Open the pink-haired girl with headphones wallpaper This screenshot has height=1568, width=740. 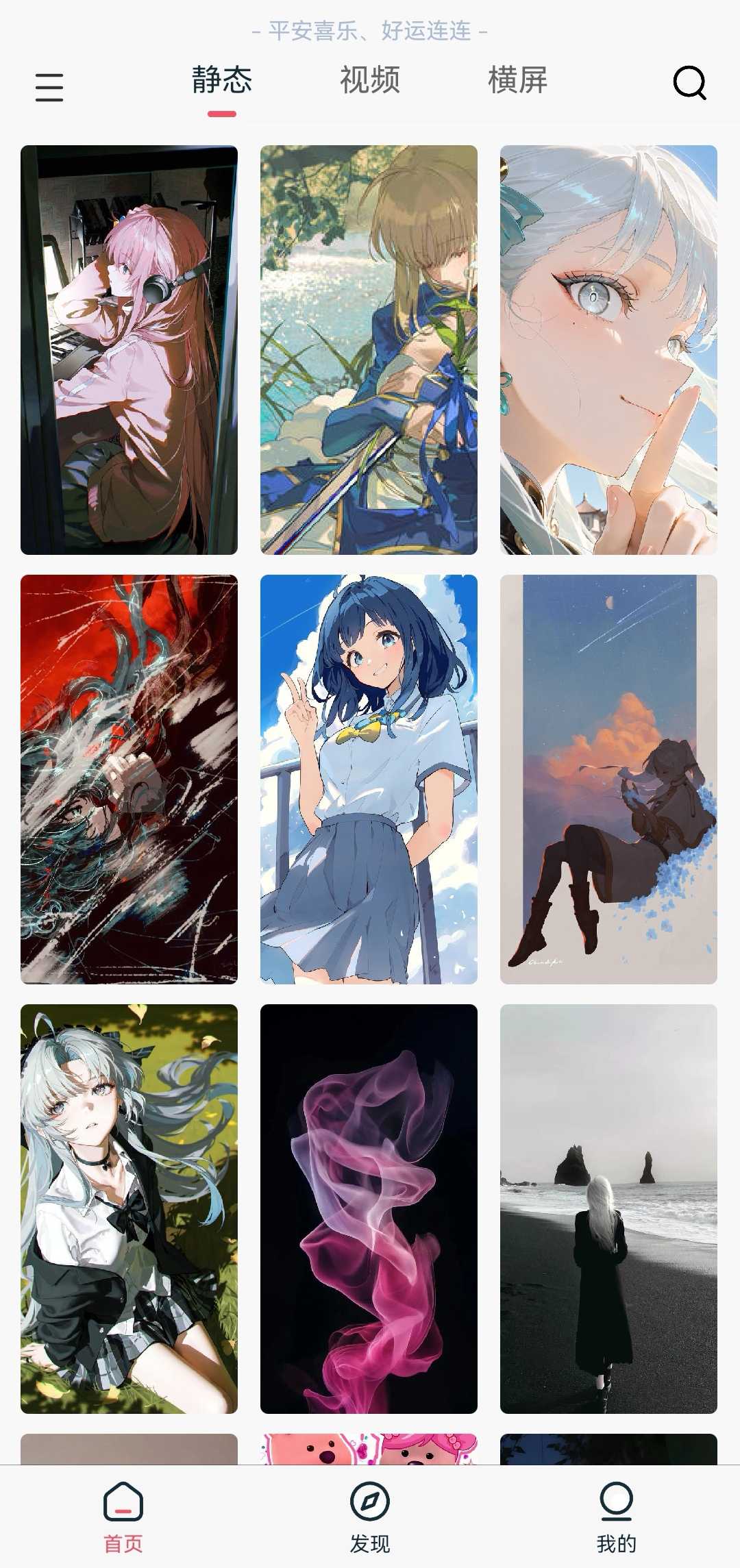point(129,349)
